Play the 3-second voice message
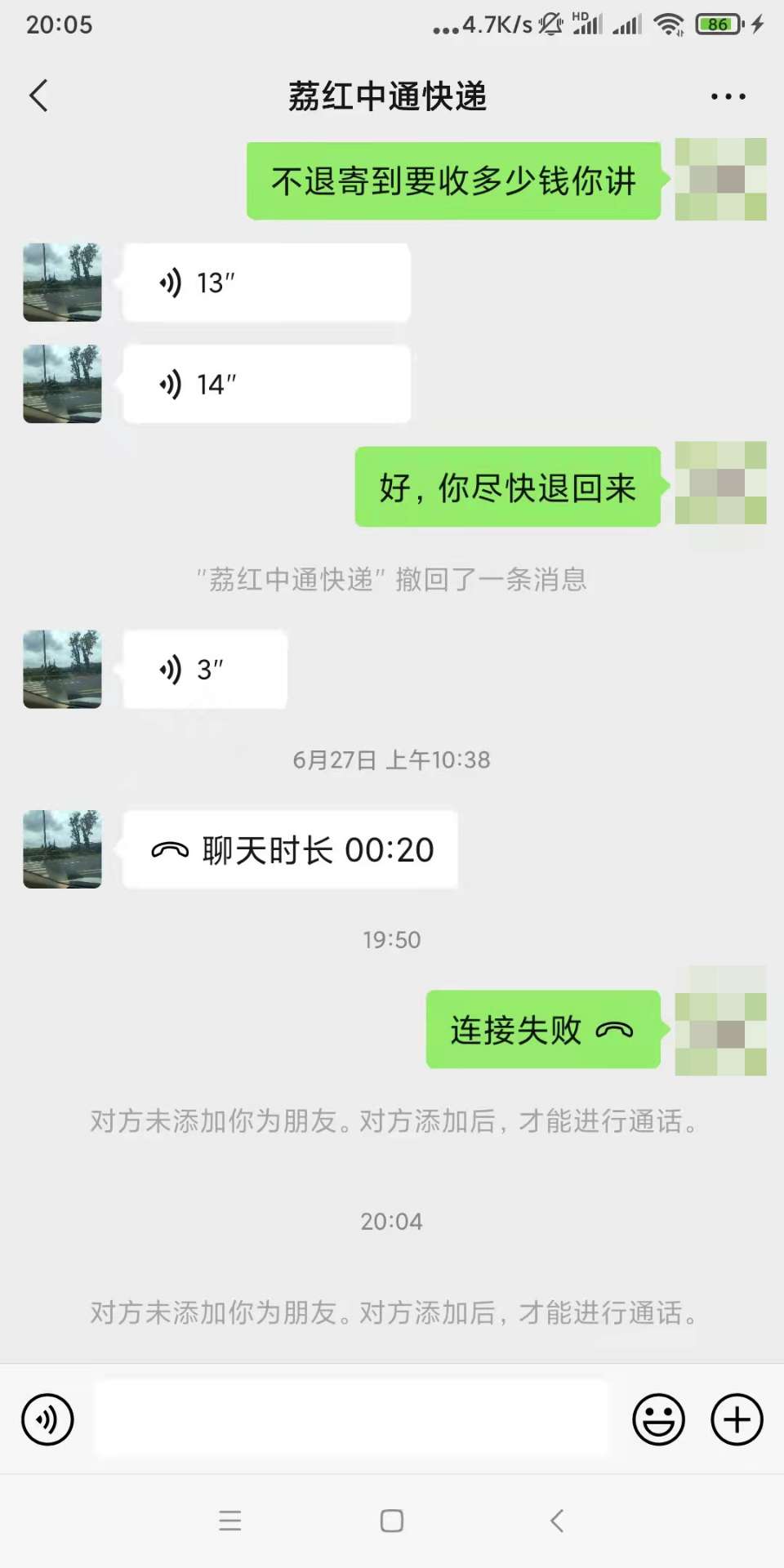784x1568 pixels. [204, 670]
